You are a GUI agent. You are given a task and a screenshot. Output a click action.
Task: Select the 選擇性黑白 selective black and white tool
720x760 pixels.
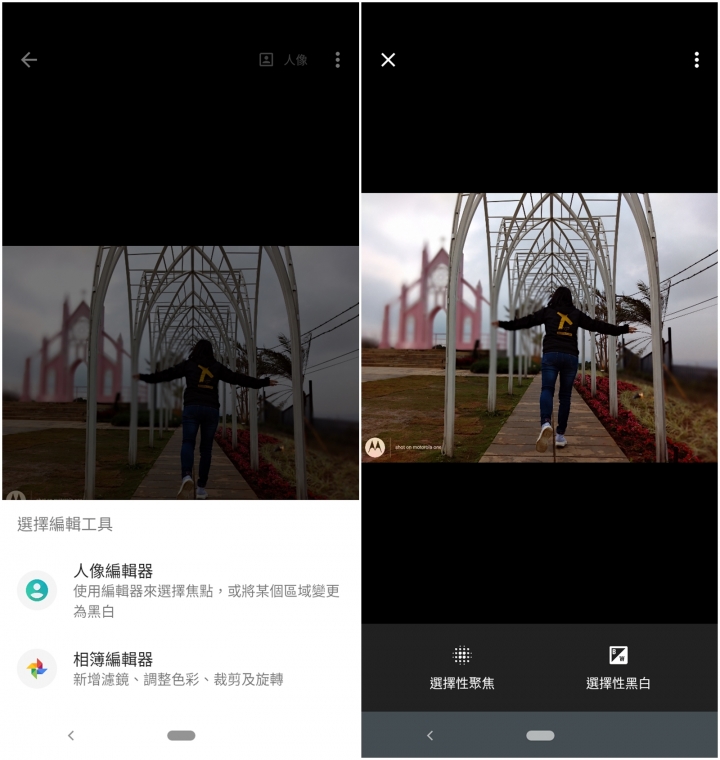coord(618,668)
